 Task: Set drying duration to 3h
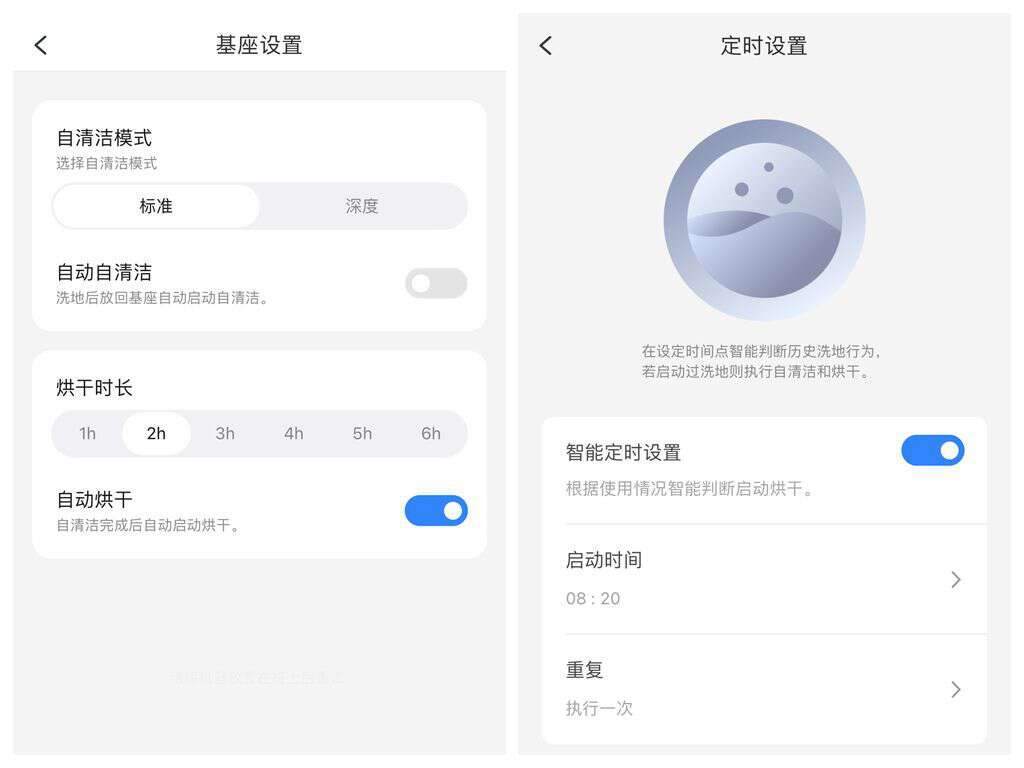click(225, 433)
